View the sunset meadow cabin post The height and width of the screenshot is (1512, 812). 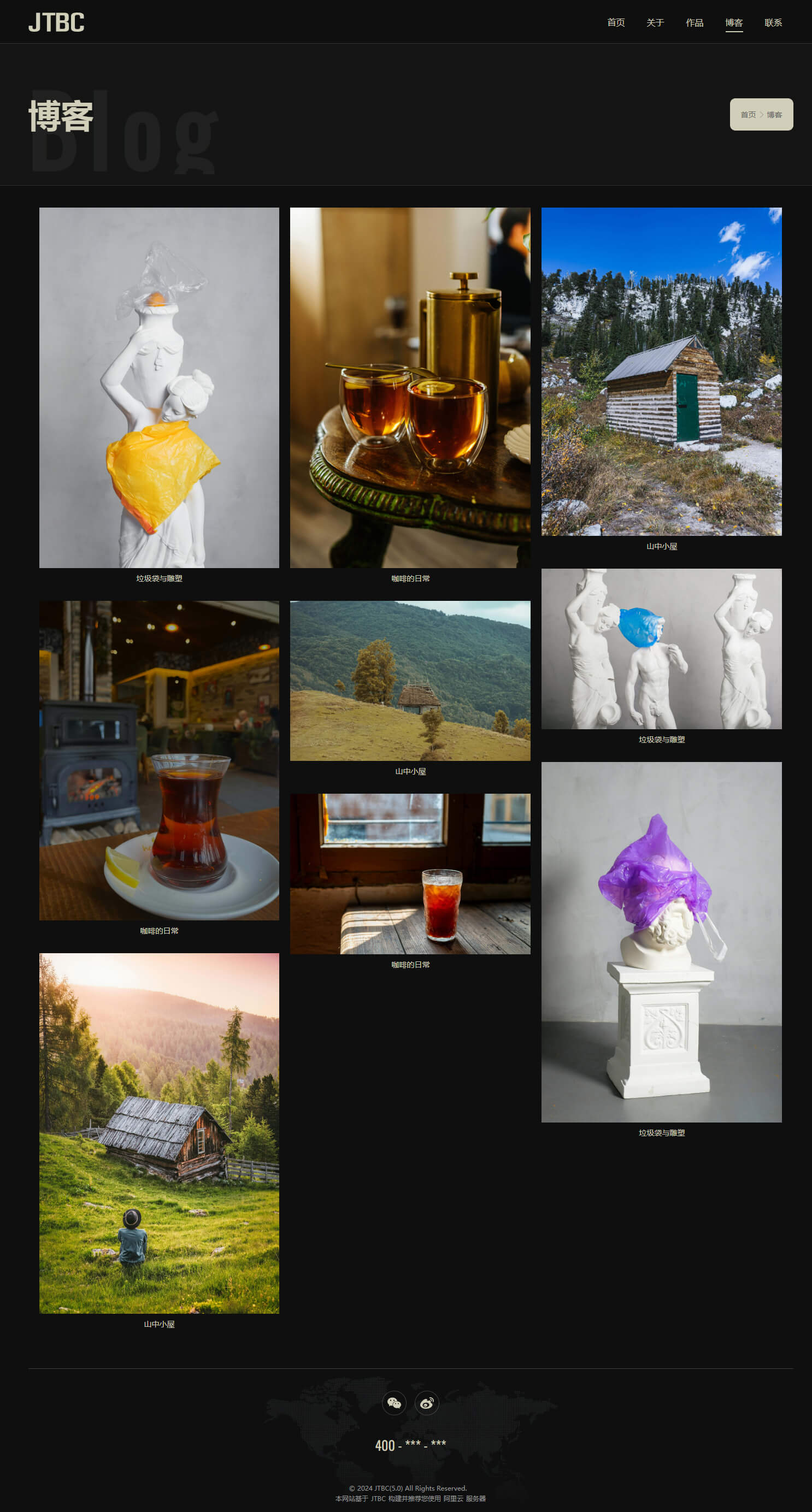coord(159,1133)
